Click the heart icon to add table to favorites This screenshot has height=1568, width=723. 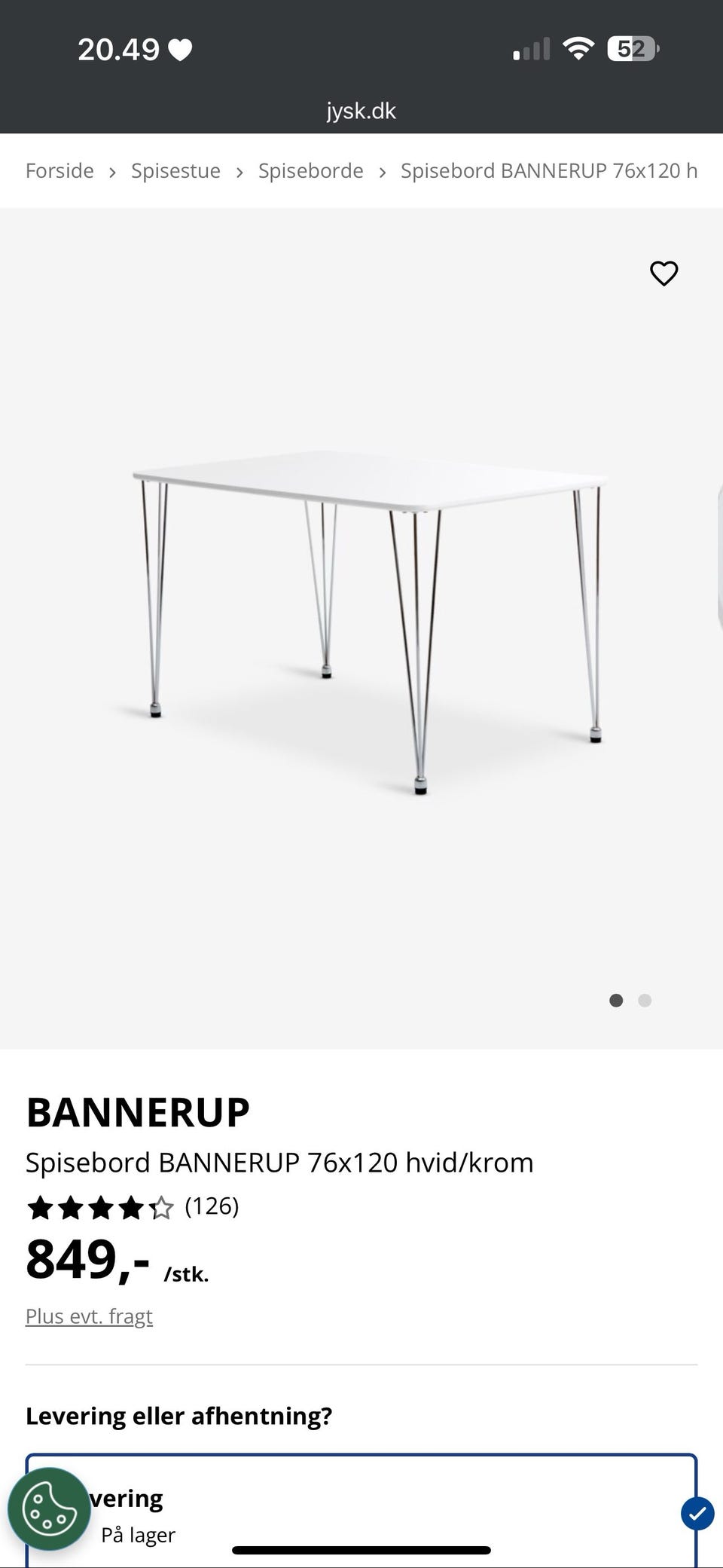click(x=664, y=274)
